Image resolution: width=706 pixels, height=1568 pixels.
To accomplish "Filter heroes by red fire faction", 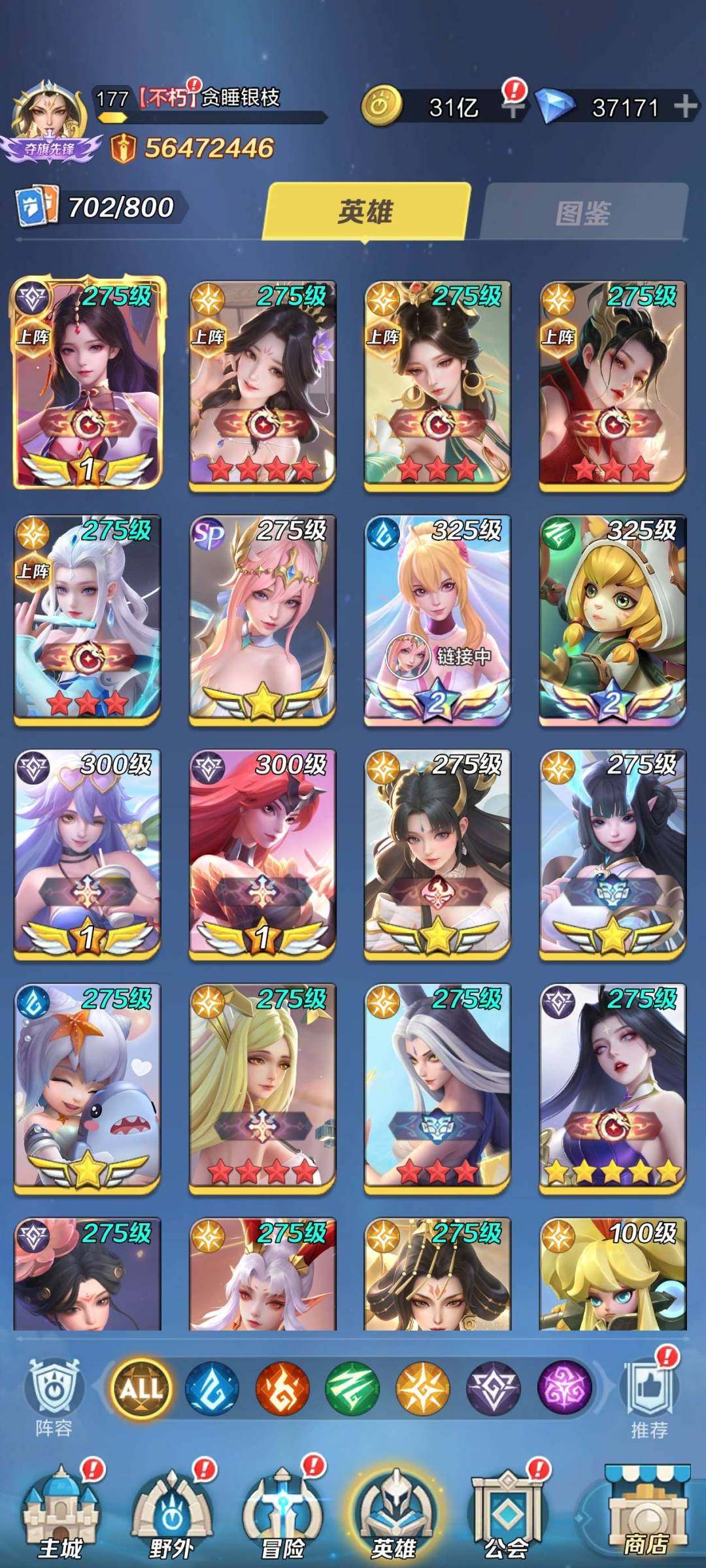I will tap(282, 1388).
